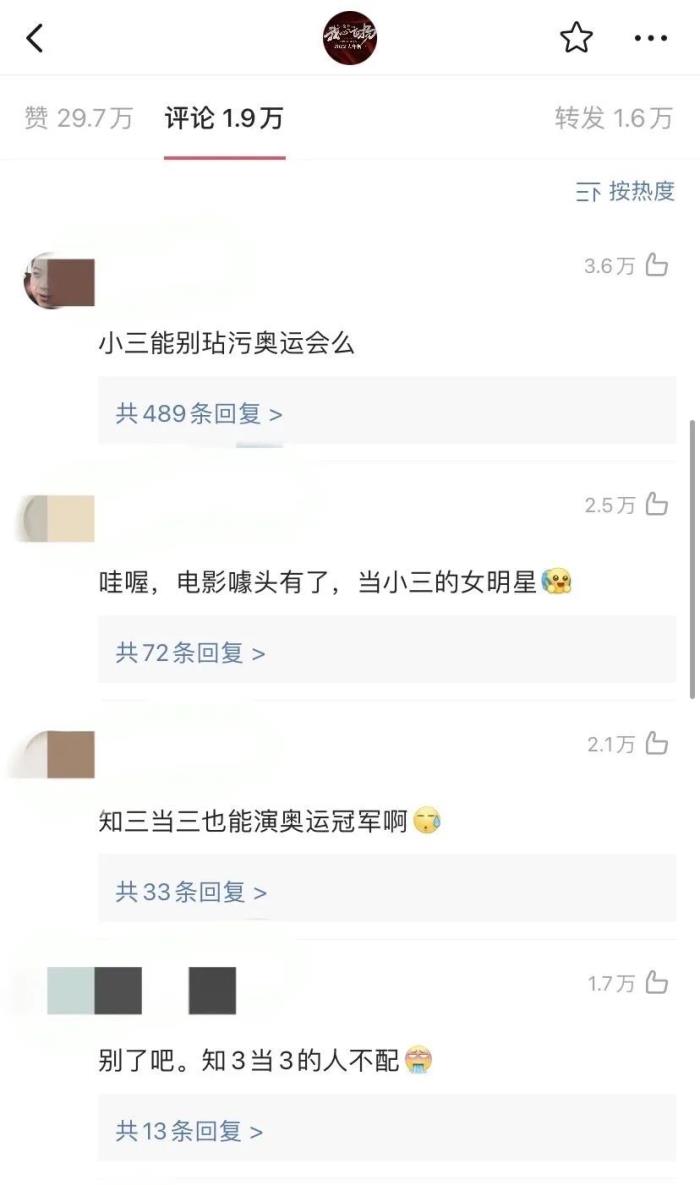
Task: Go back using the top-left arrow
Action: point(36,39)
